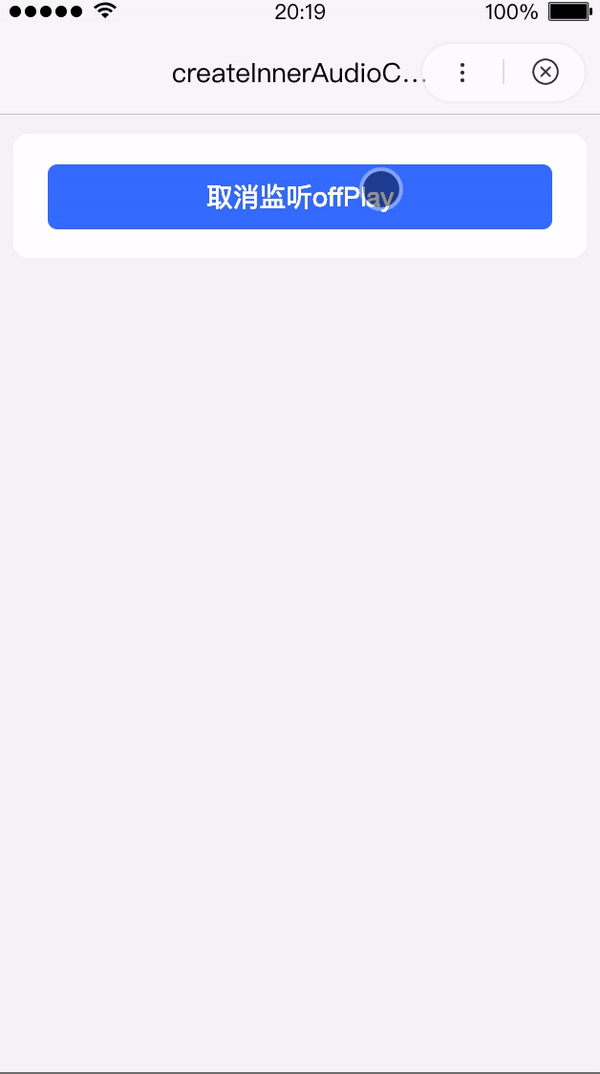This screenshot has width=600, height=1074.
Task: Open the three-dot overflow menu
Action: pos(462,72)
